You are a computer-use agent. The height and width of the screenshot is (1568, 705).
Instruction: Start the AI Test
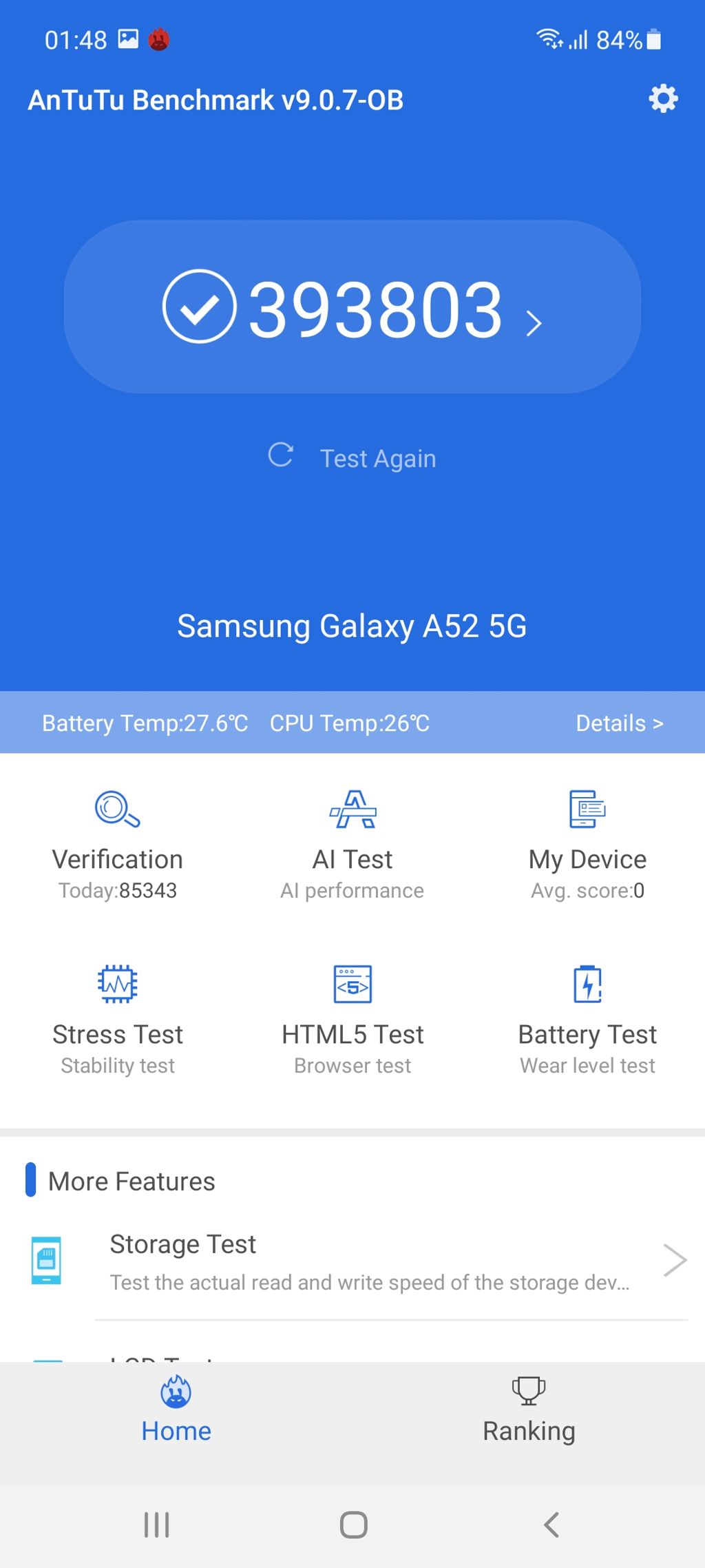click(x=352, y=845)
